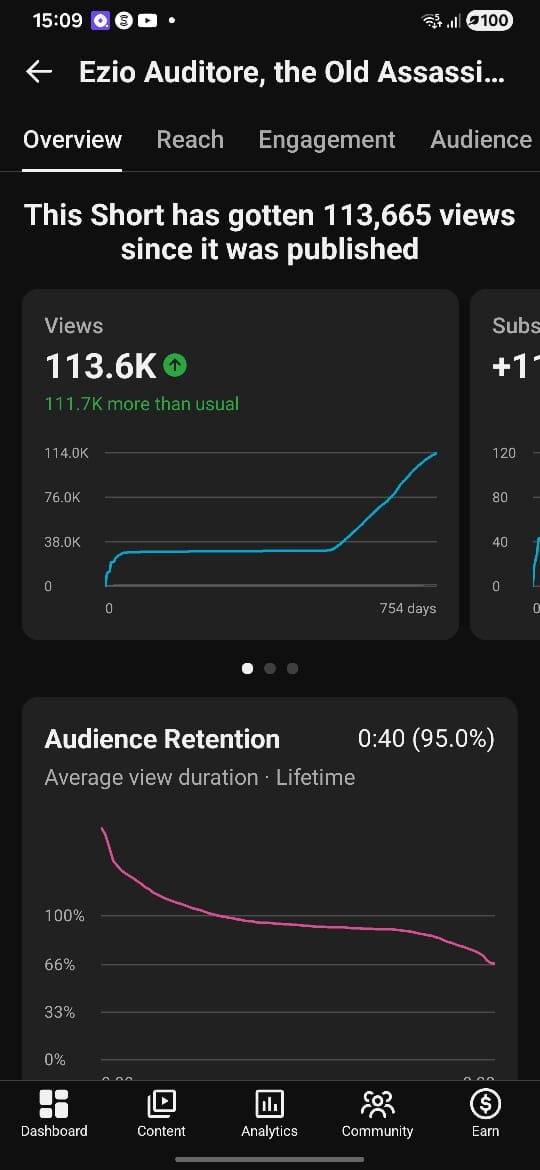This screenshot has height=1170, width=540.
Task: Tap the Subscribers card
Action: [x=506, y=464]
